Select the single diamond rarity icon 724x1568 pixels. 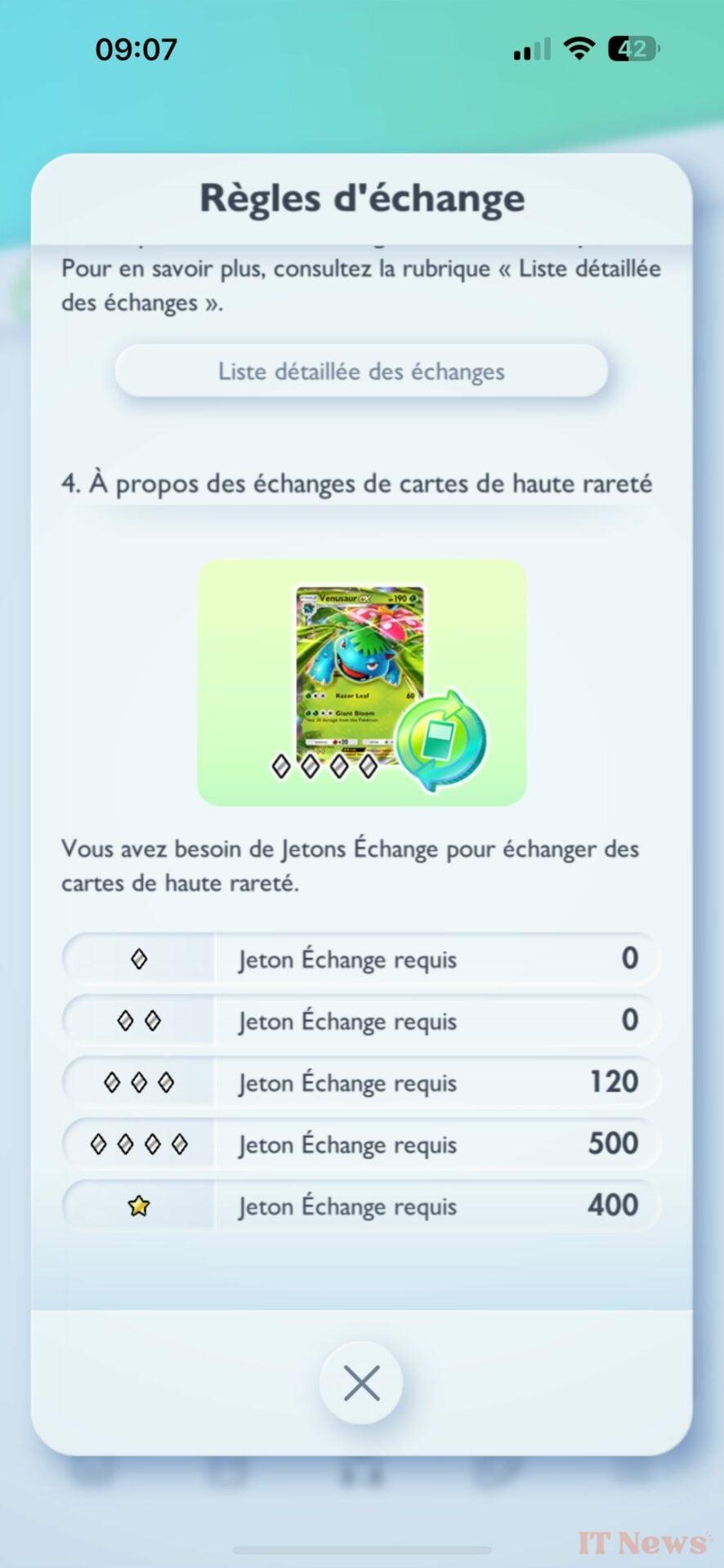point(139,960)
